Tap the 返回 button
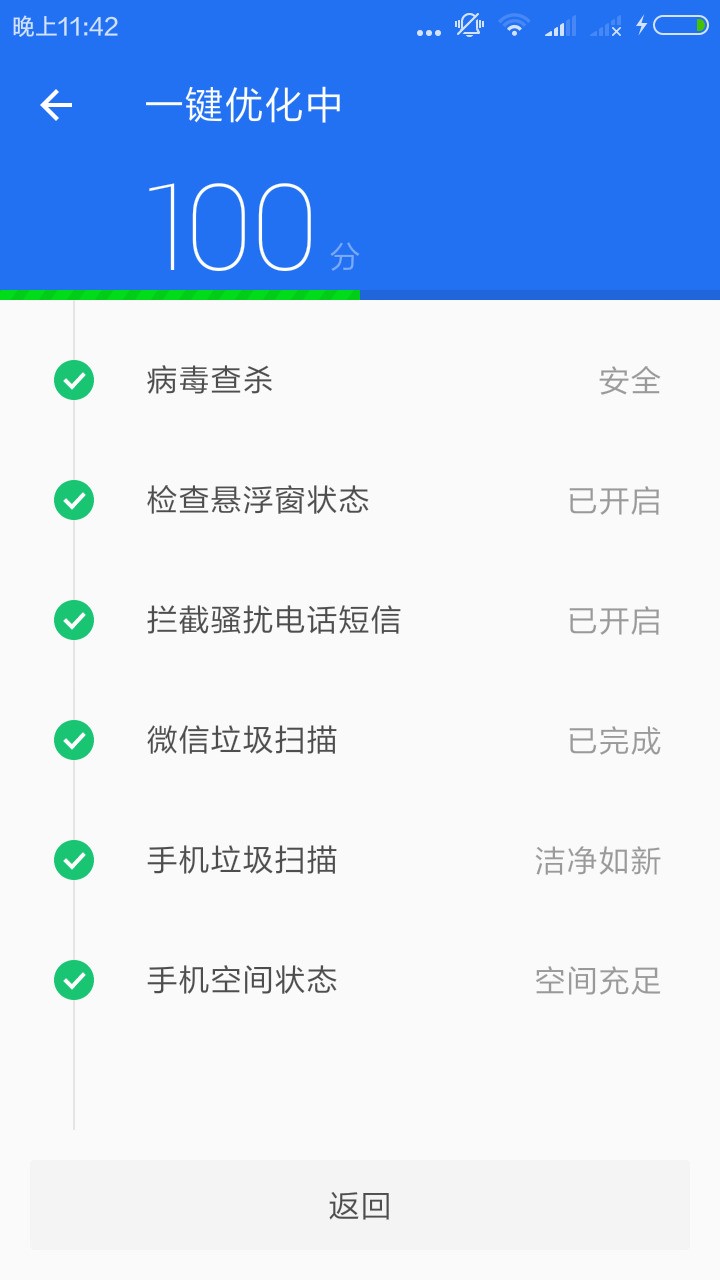 (x=360, y=1205)
